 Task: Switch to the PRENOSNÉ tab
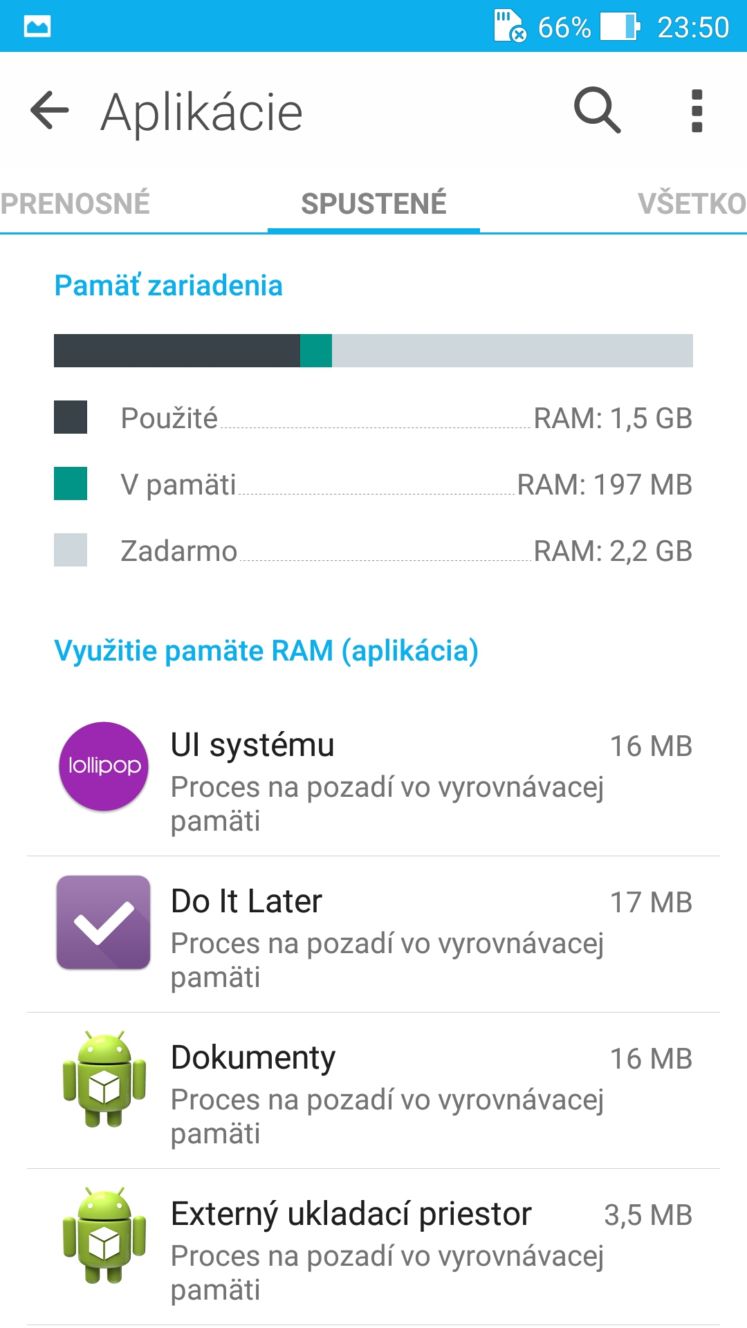(75, 203)
